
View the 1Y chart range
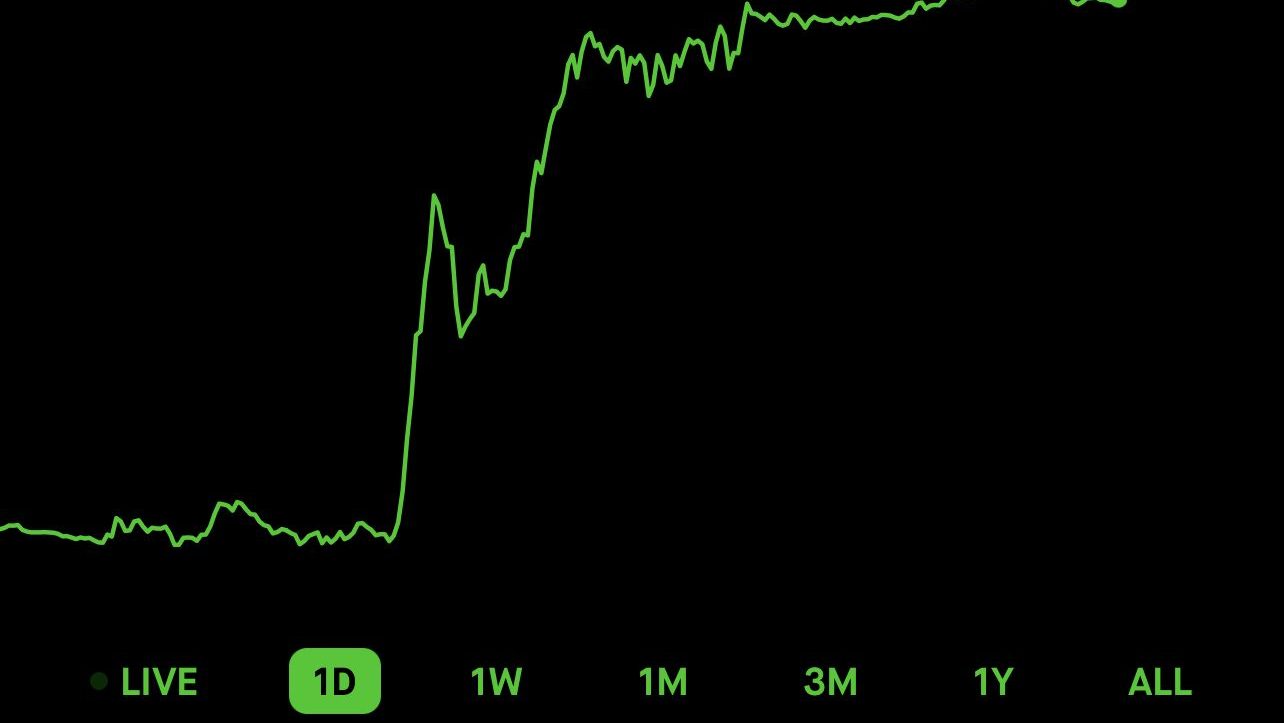pyautogui.click(x=993, y=682)
